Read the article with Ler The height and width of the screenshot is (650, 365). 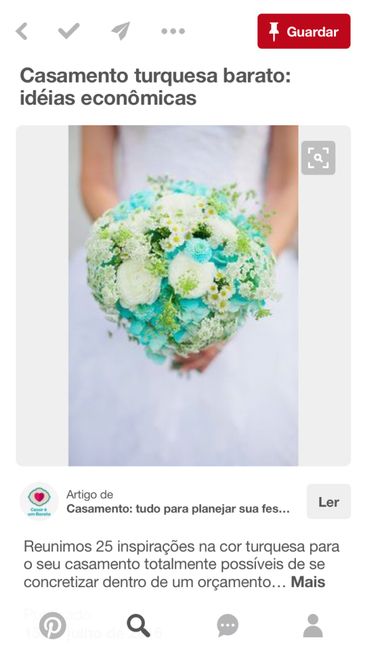[x=328, y=502]
